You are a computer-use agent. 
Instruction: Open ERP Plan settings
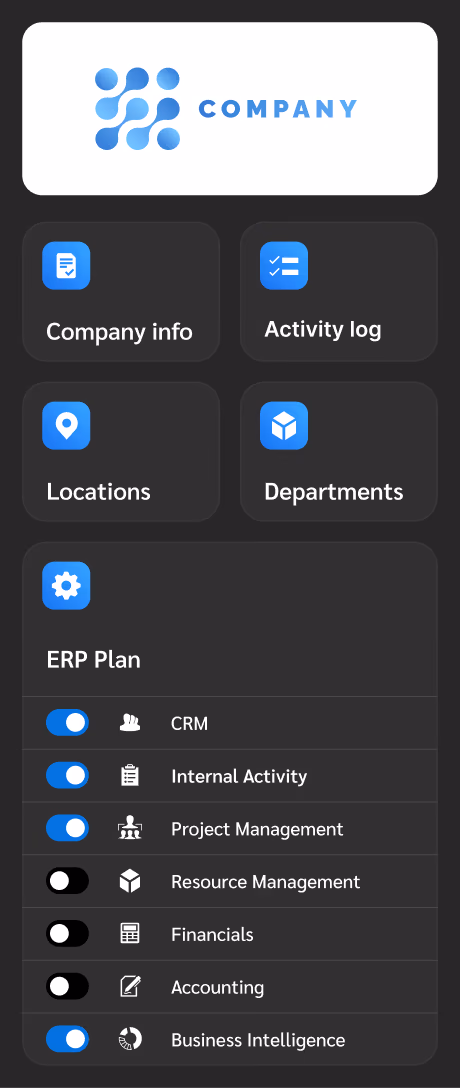click(x=230, y=619)
